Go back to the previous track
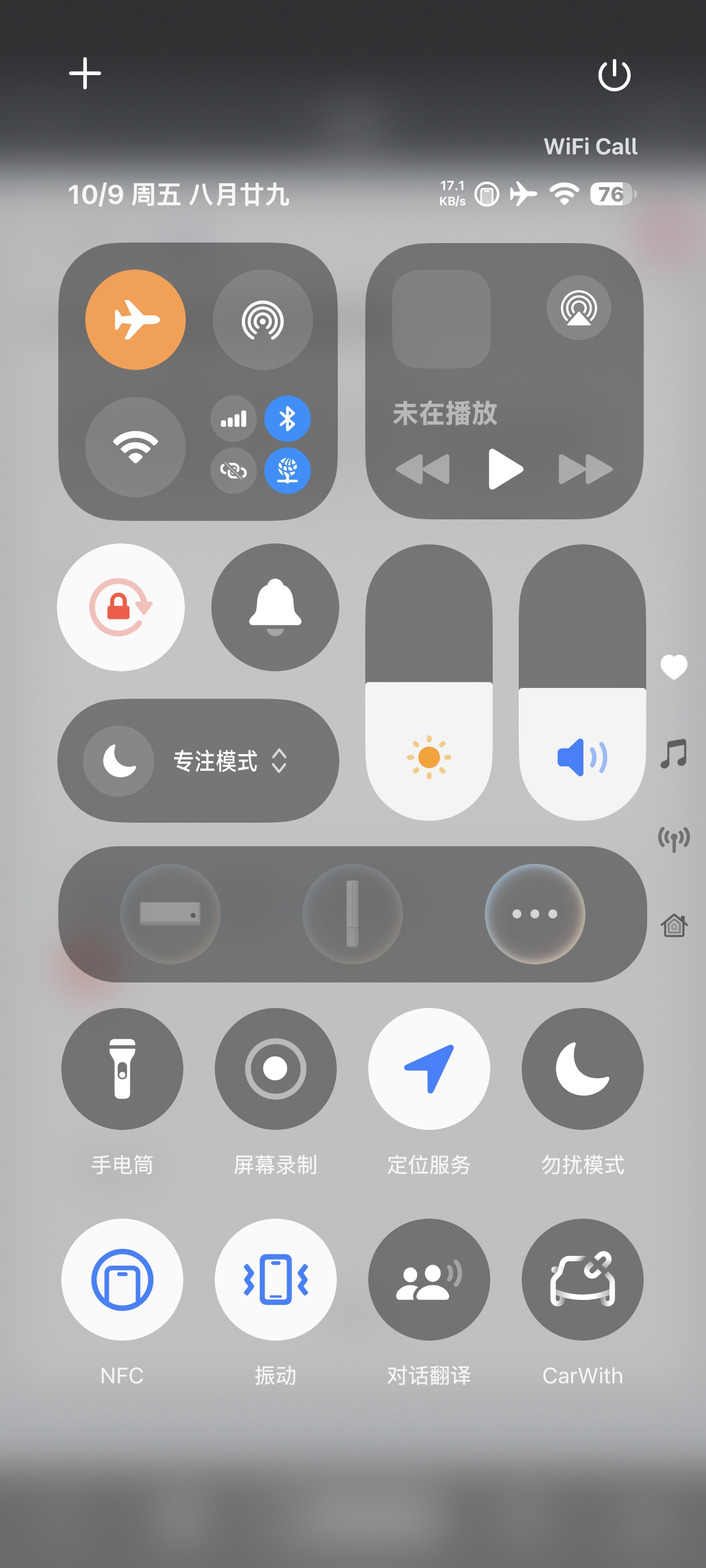 pos(423,469)
